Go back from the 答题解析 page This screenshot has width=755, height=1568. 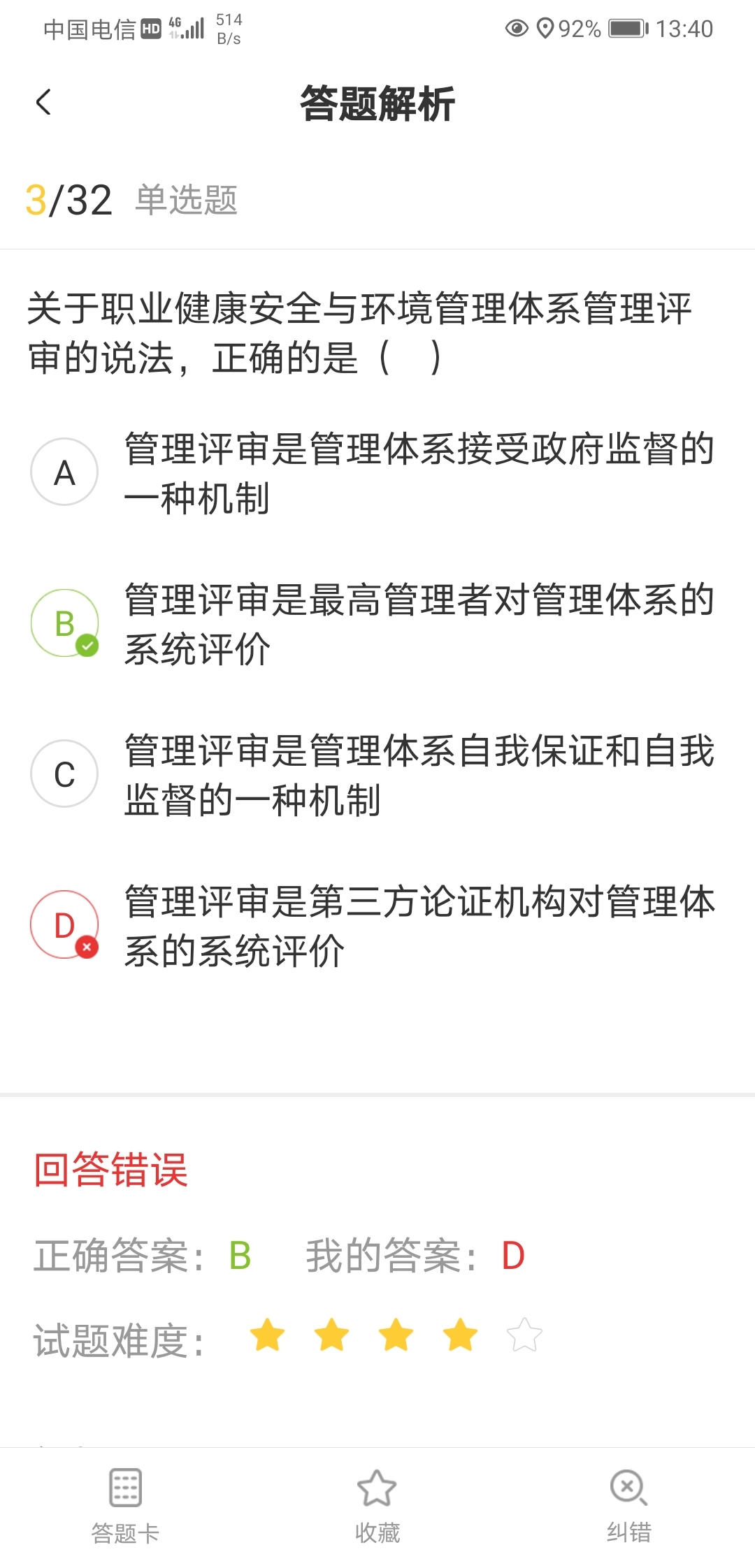click(x=43, y=103)
